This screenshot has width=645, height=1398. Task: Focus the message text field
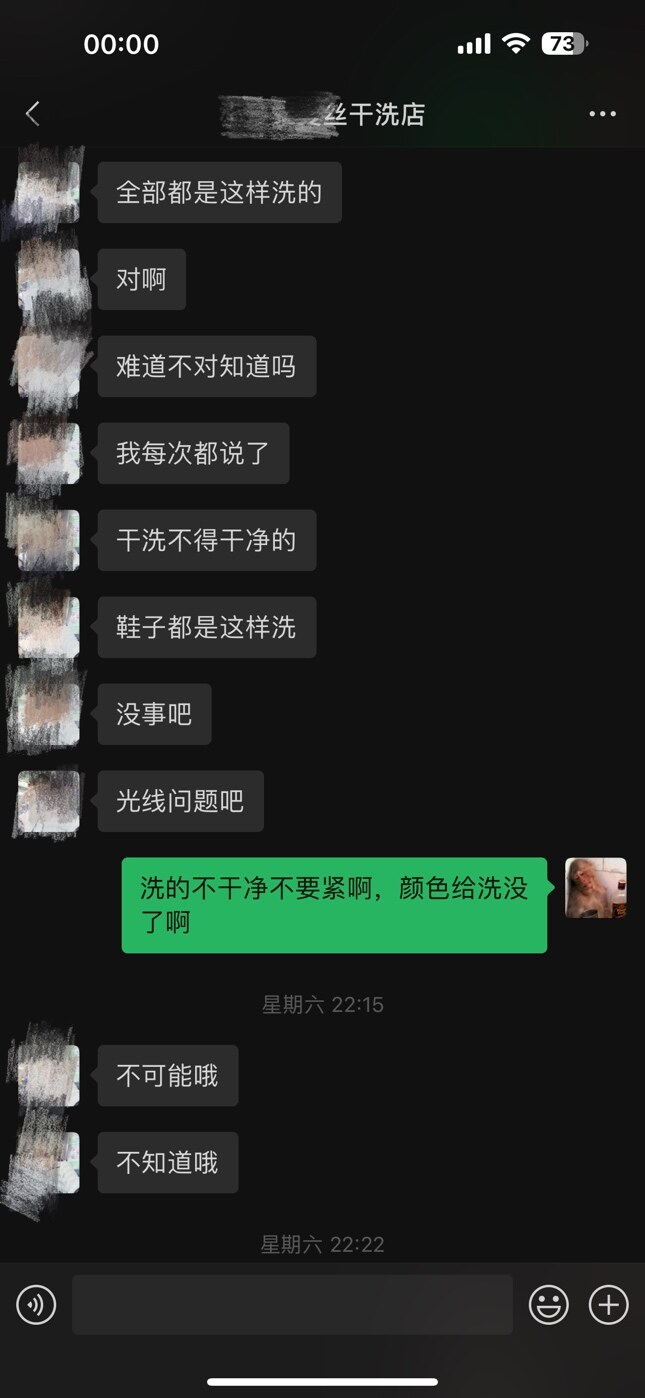[x=292, y=1305]
